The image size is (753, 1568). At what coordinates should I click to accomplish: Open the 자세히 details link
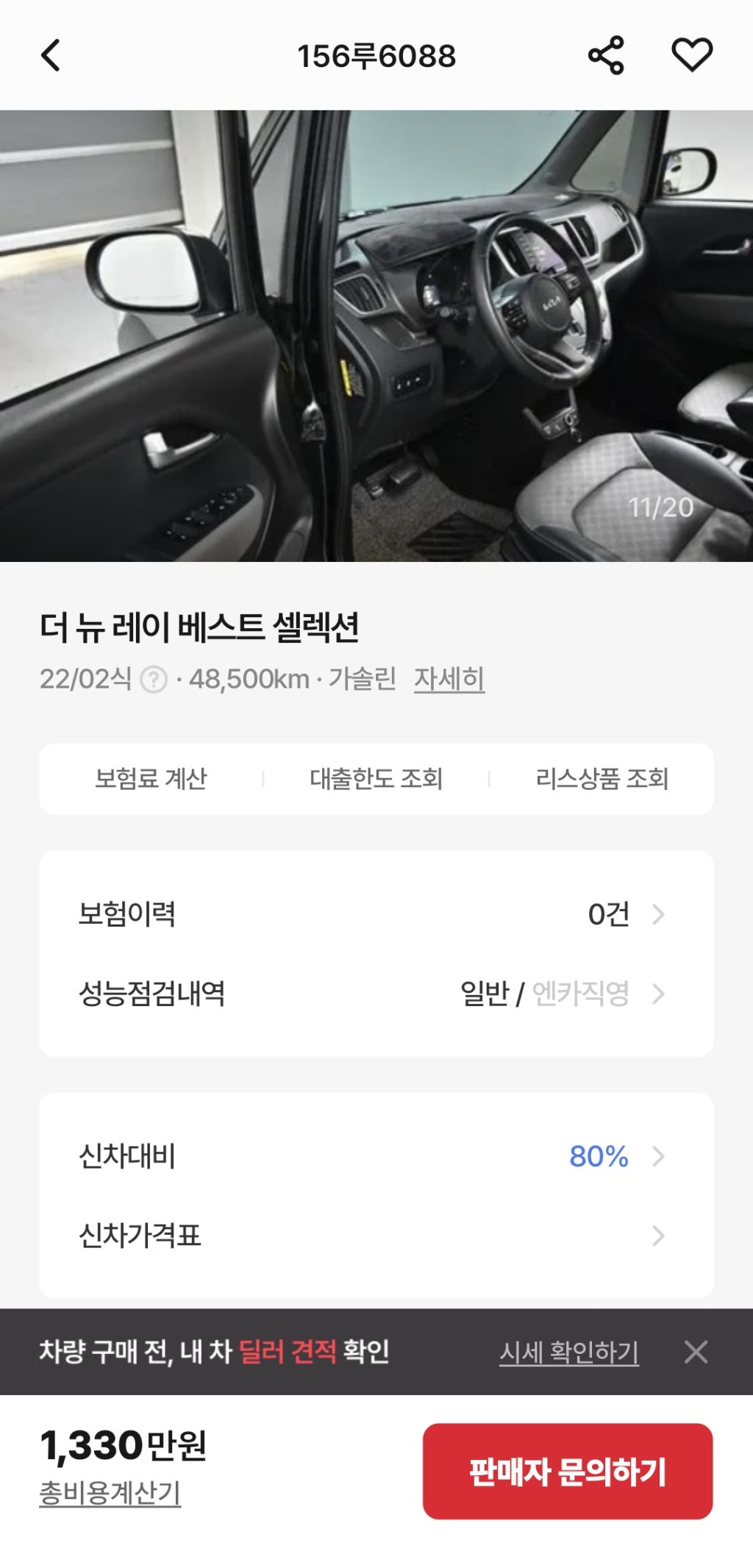(x=449, y=679)
